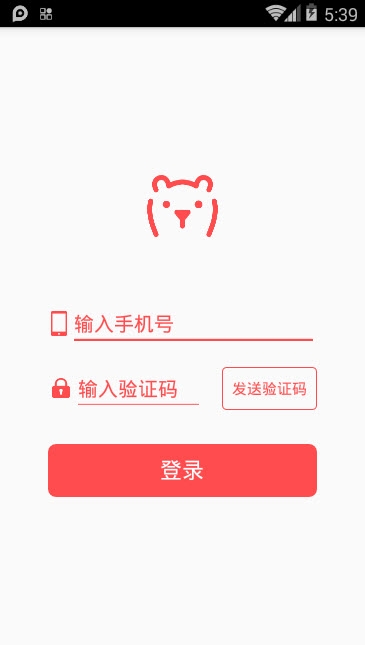Focus the 输入验证码 verification code field
365x645 pixels.
tap(138, 389)
